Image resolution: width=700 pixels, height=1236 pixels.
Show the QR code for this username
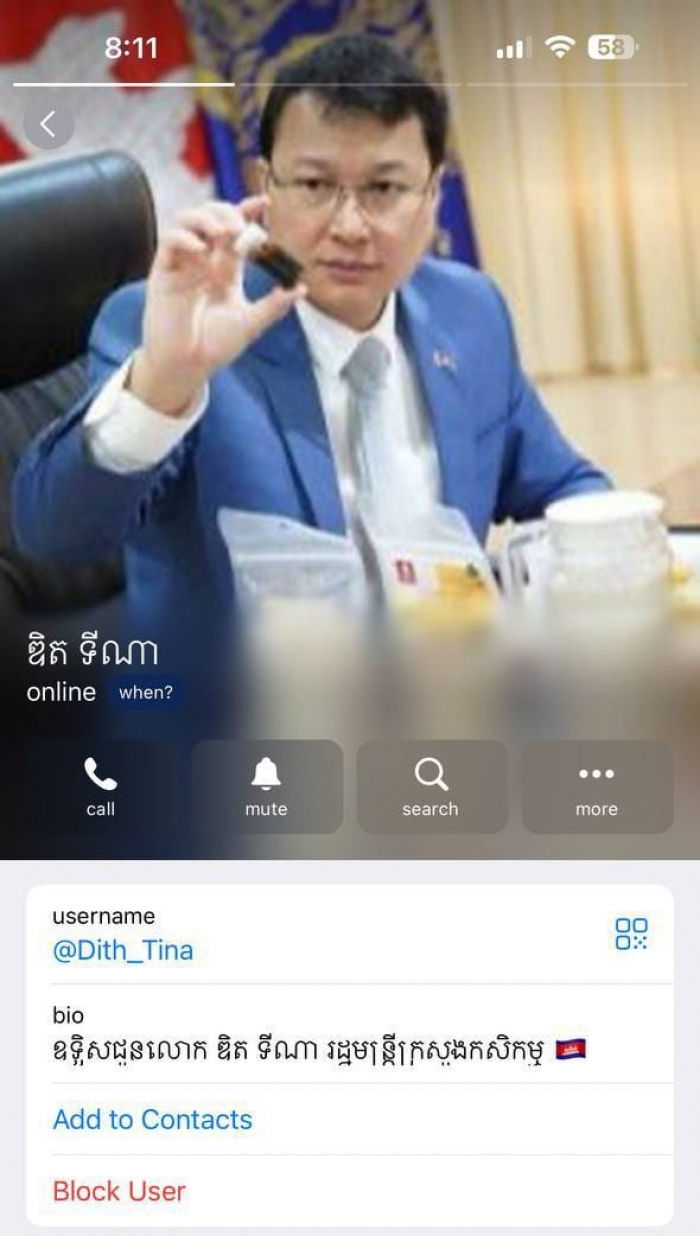pyautogui.click(x=631, y=933)
